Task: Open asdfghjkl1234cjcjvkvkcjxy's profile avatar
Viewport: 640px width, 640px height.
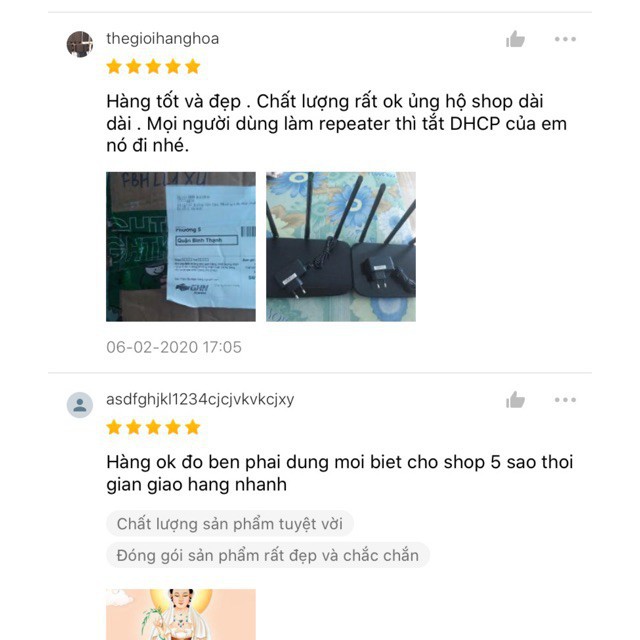Action: (80, 405)
